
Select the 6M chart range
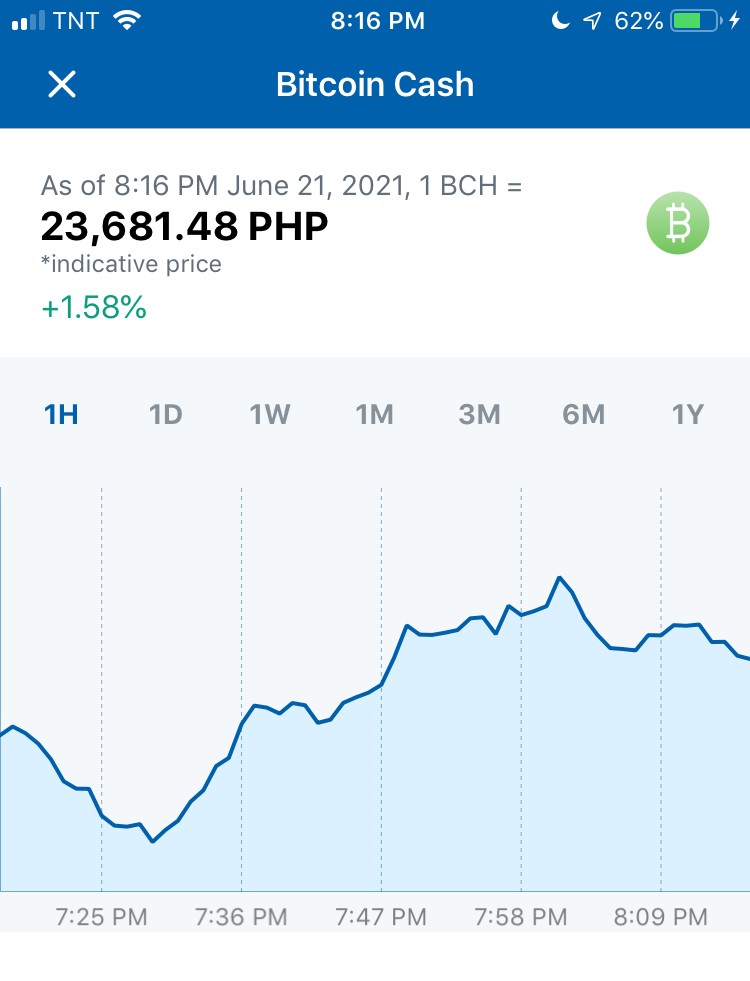[x=584, y=414]
